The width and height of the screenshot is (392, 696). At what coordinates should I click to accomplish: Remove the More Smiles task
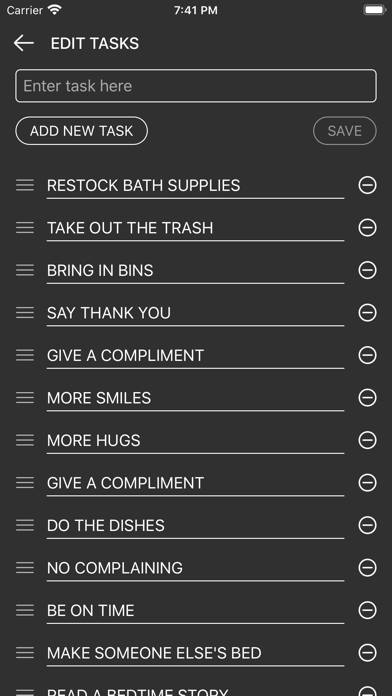[x=367, y=398]
